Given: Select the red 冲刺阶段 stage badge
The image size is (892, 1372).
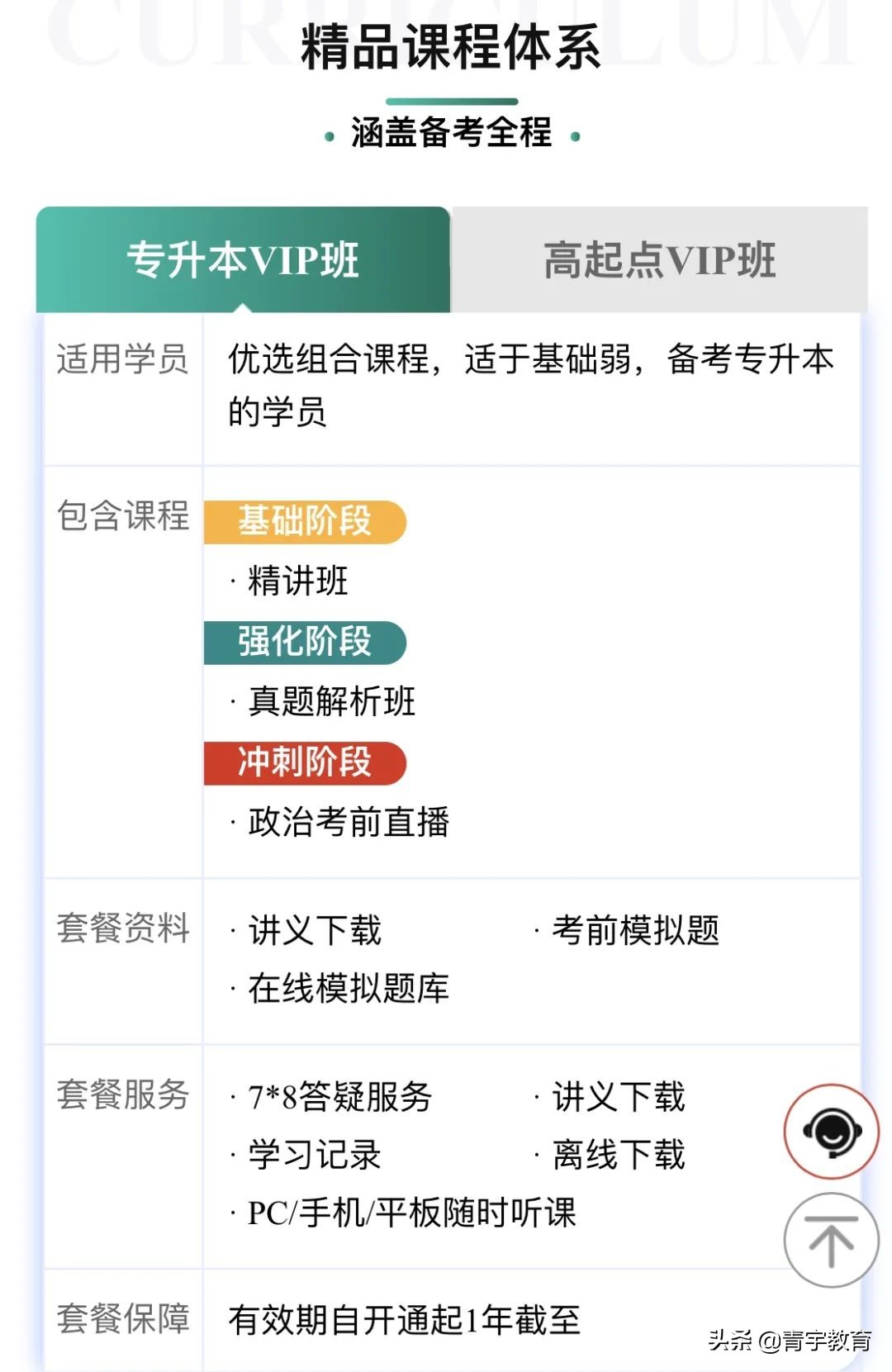Looking at the screenshot, I should pyautogui.click(x=304, y=762).
